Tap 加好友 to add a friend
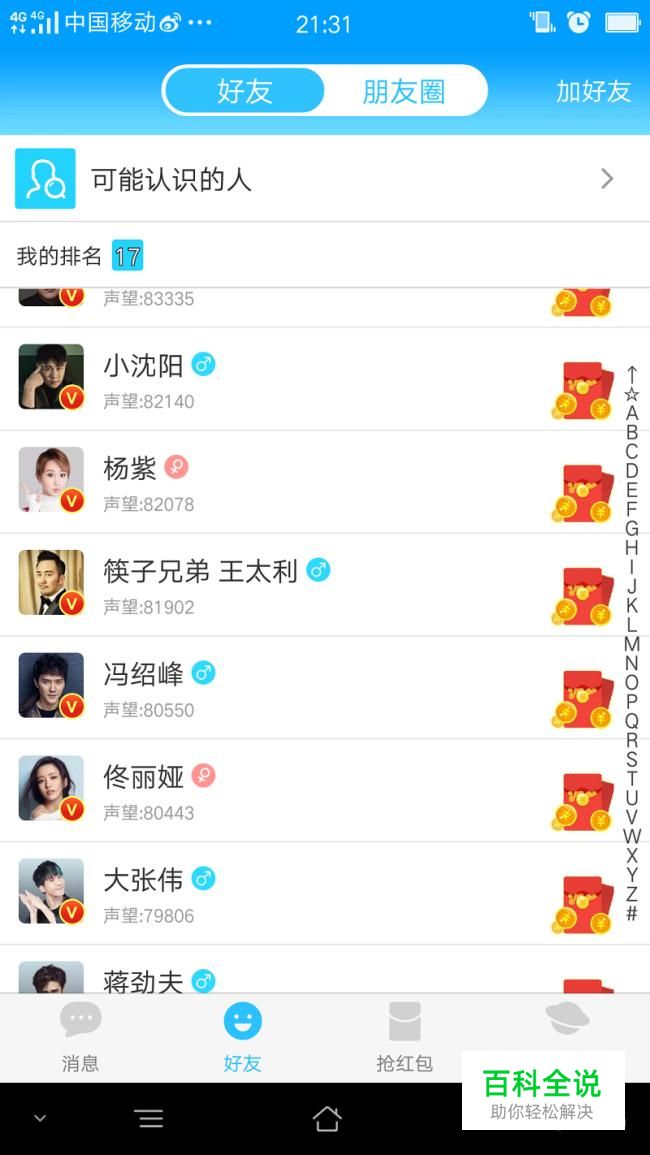 (x=593, y=91)
